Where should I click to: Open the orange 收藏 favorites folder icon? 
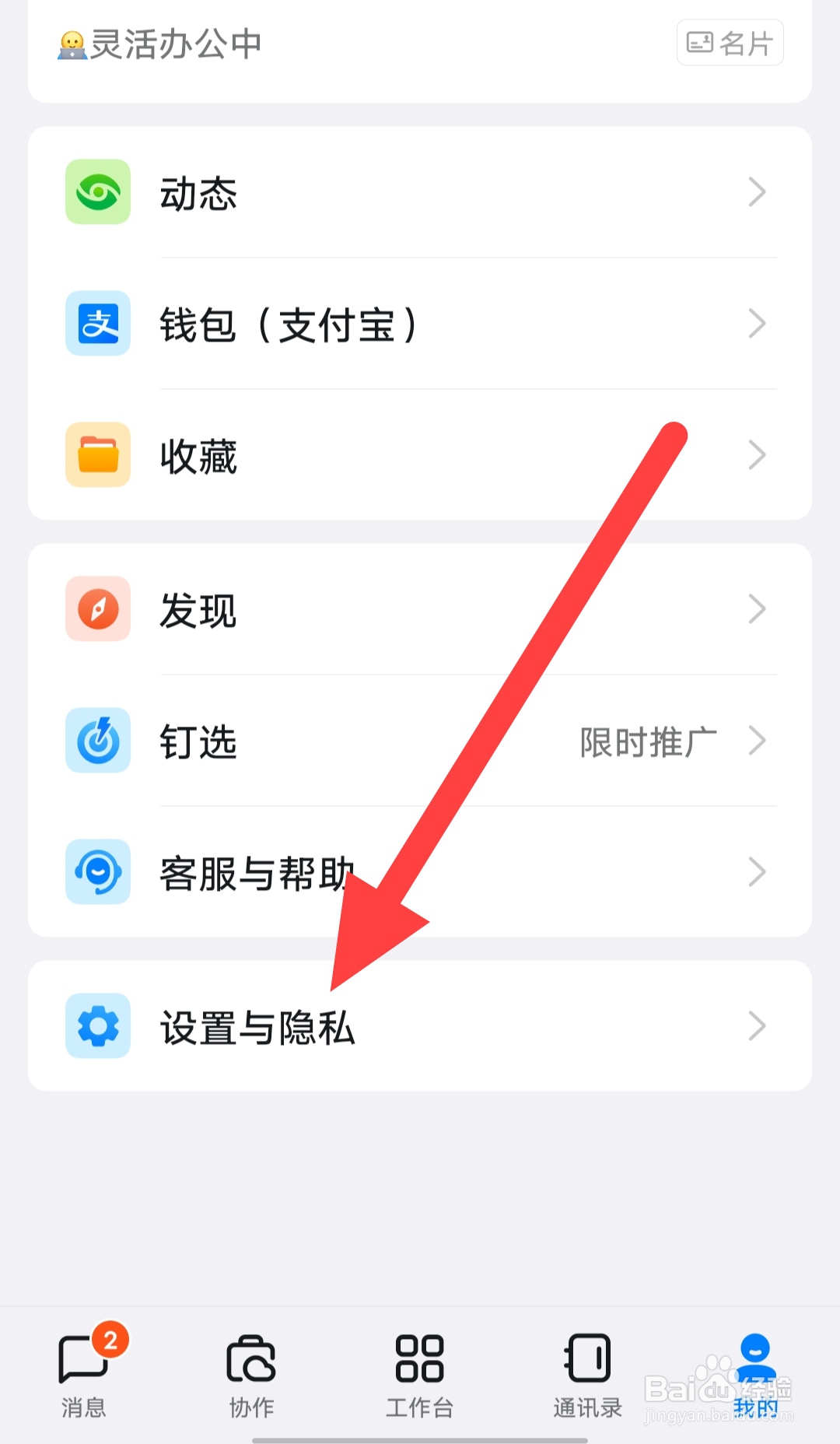click(96, 456)
